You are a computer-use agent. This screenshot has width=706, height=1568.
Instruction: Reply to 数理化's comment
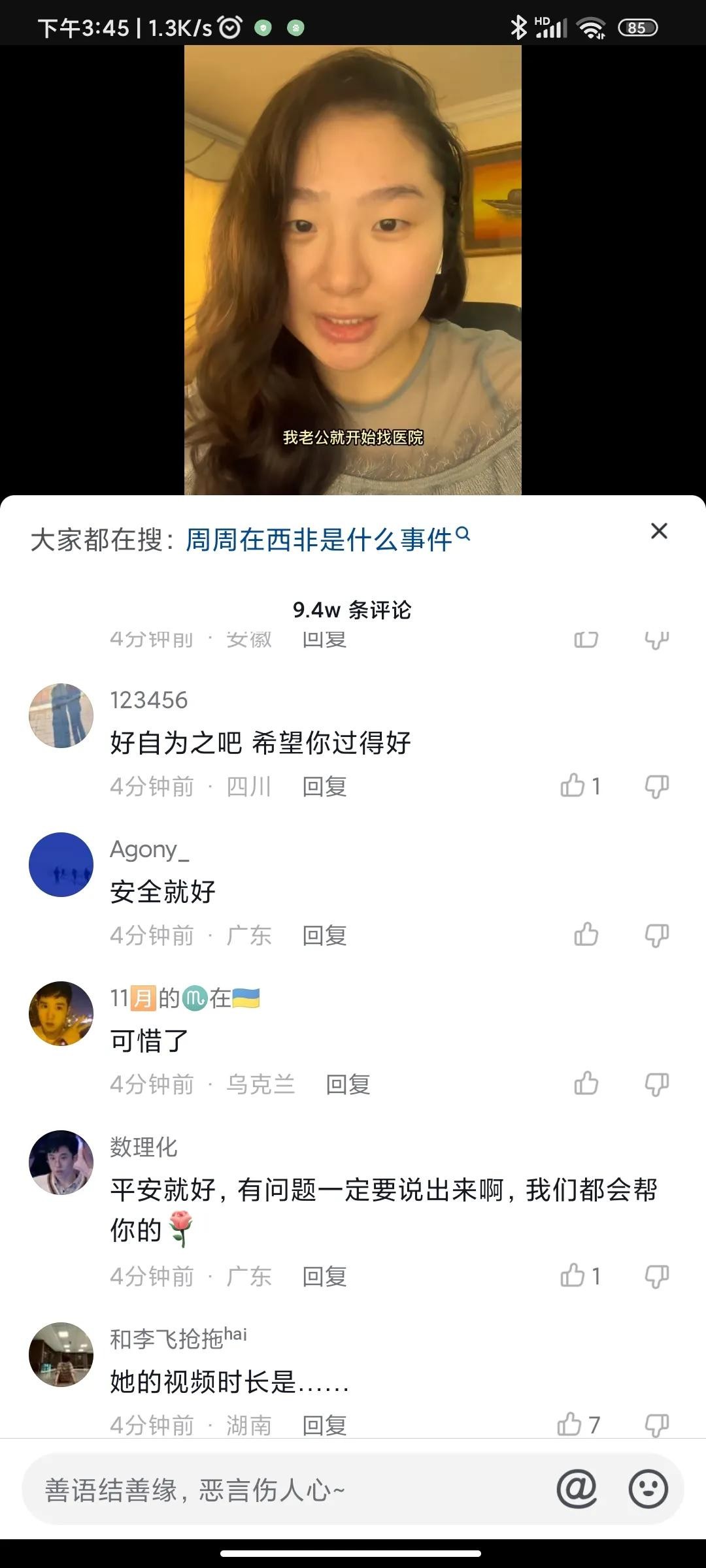pyautogui.click(x=324, y=1277)
